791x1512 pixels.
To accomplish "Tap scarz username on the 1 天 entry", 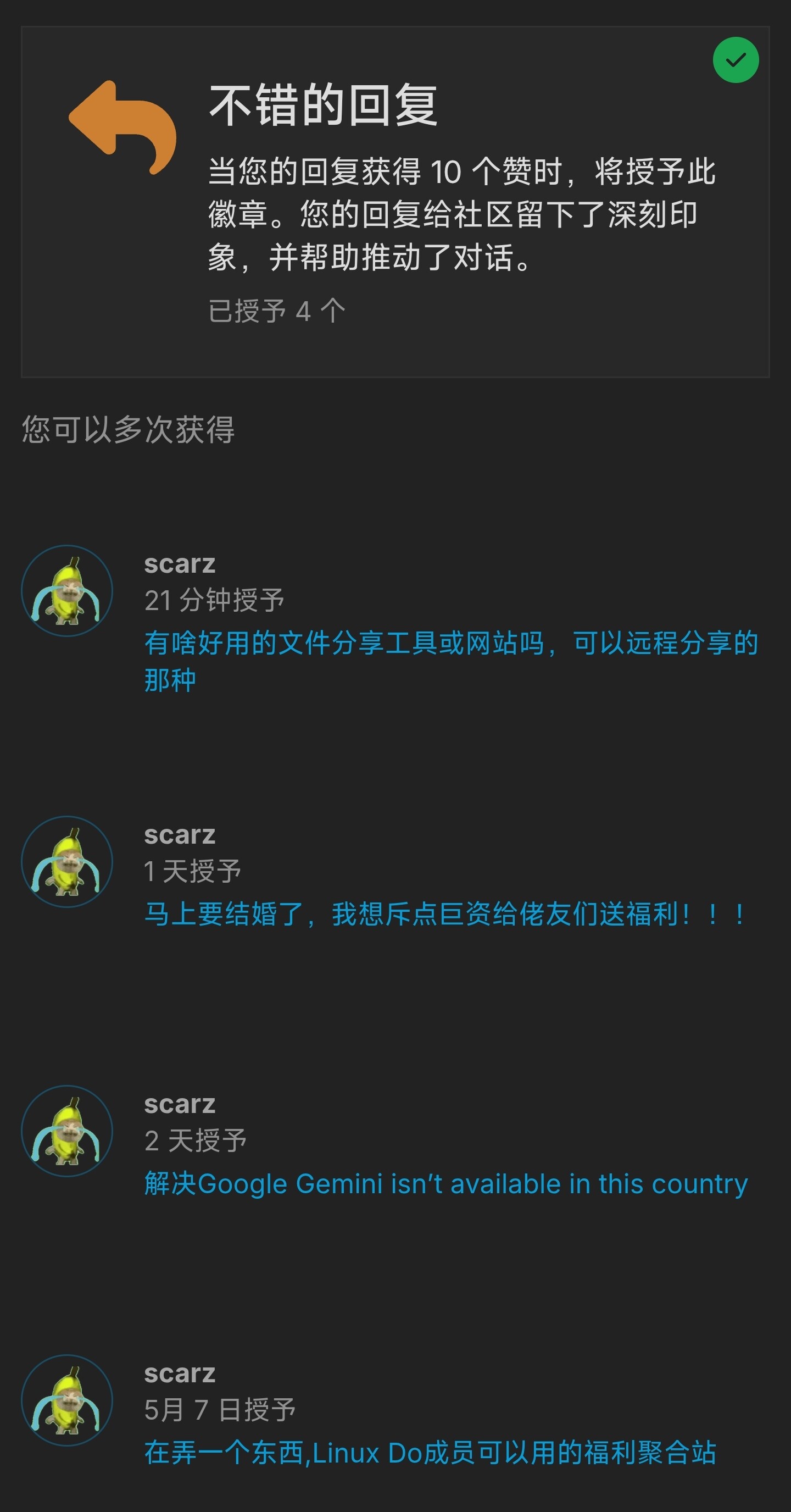I will pyautogui.click(x=180, y=835).
